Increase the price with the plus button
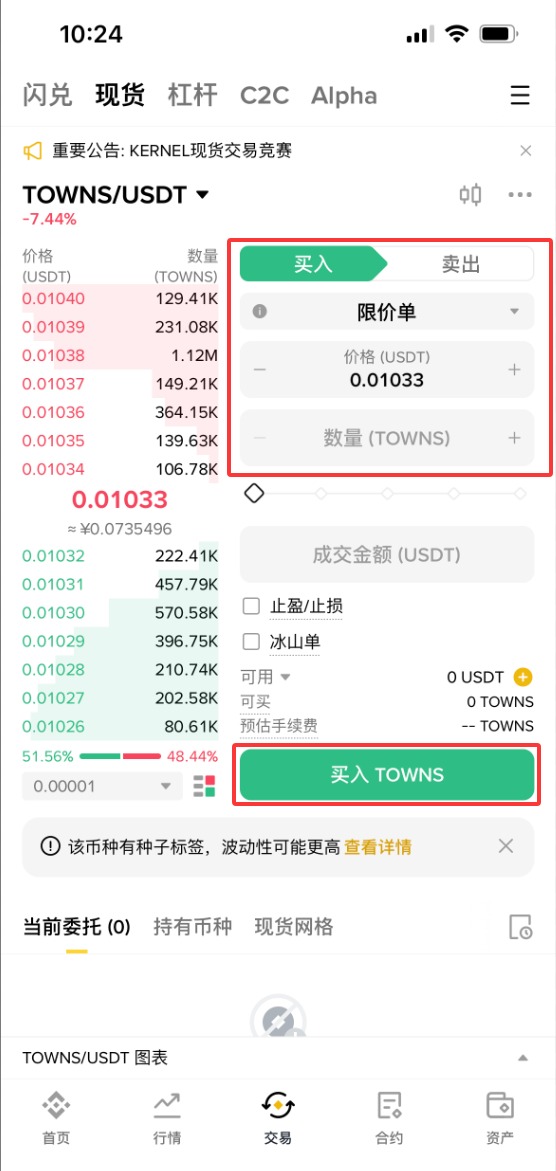The width and height of the screenshot is (556, 1171). click(x=514, y=370)
